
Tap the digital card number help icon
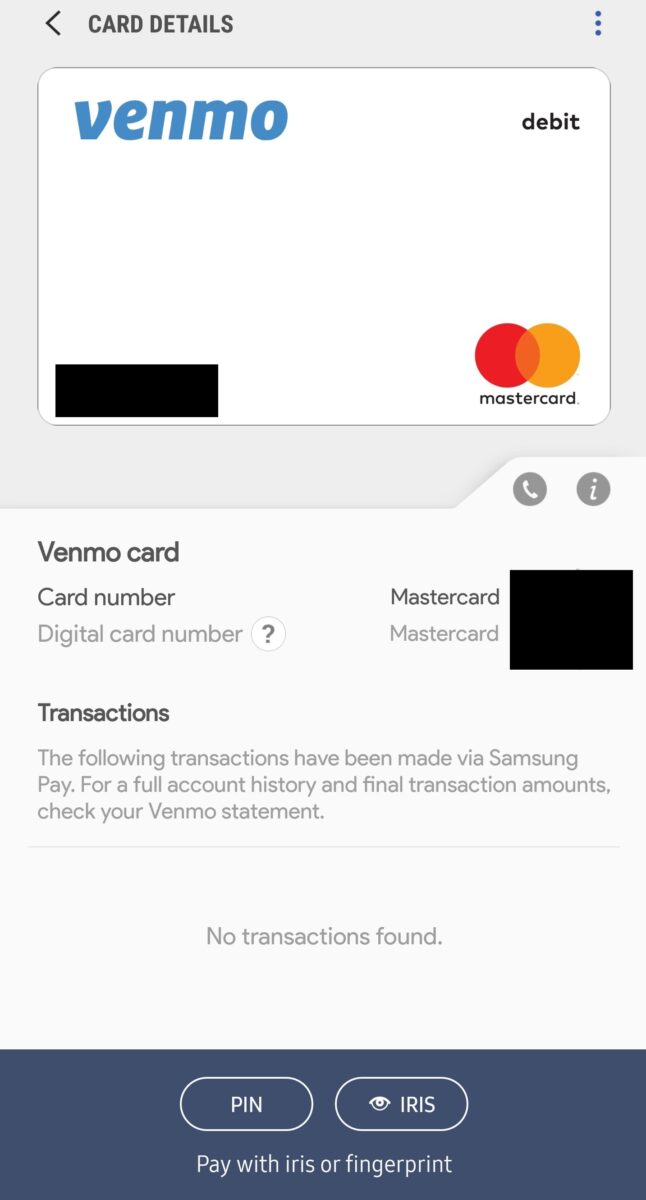[268, 634]
